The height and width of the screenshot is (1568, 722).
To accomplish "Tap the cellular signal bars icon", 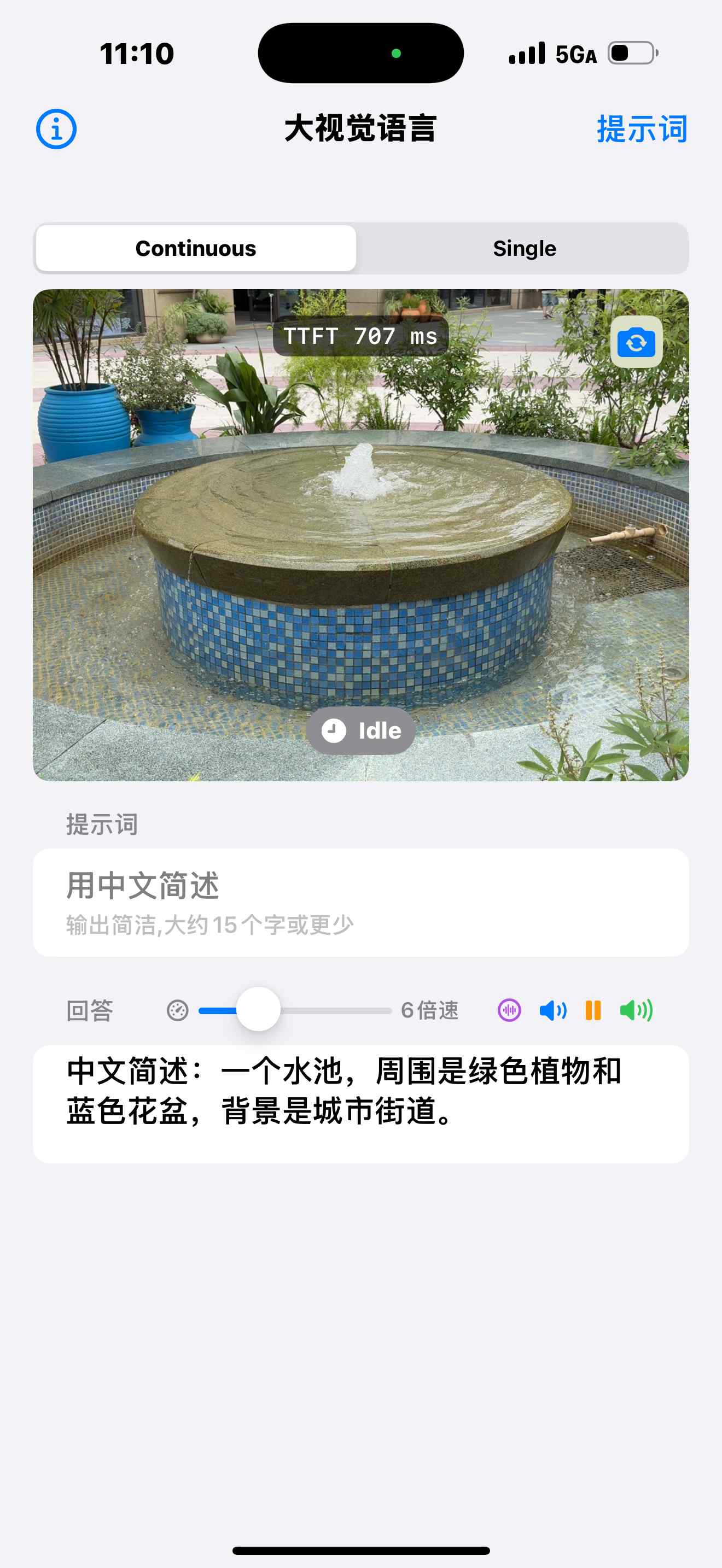I will [x=529, y=54].
